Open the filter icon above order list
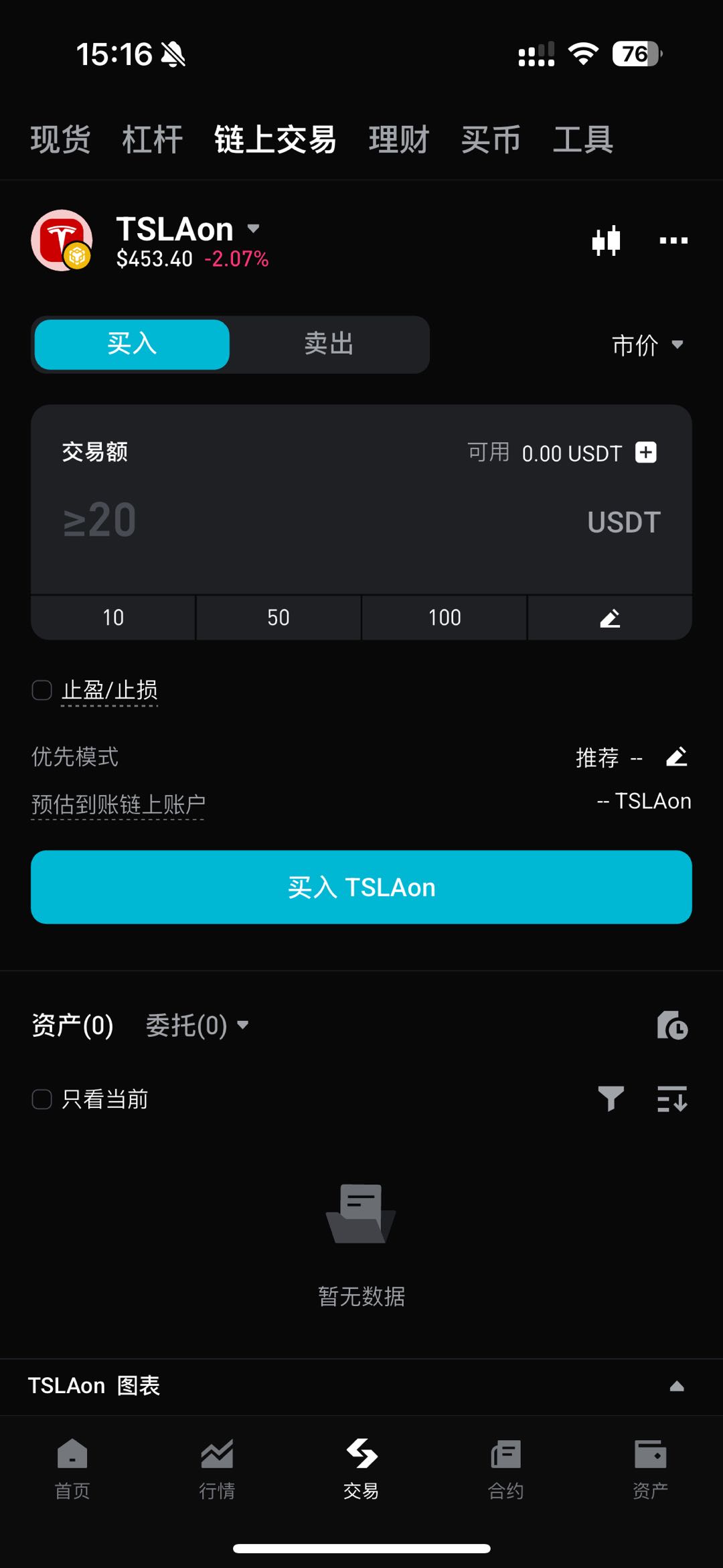 pyautogui.click(x=609, y=1098)
